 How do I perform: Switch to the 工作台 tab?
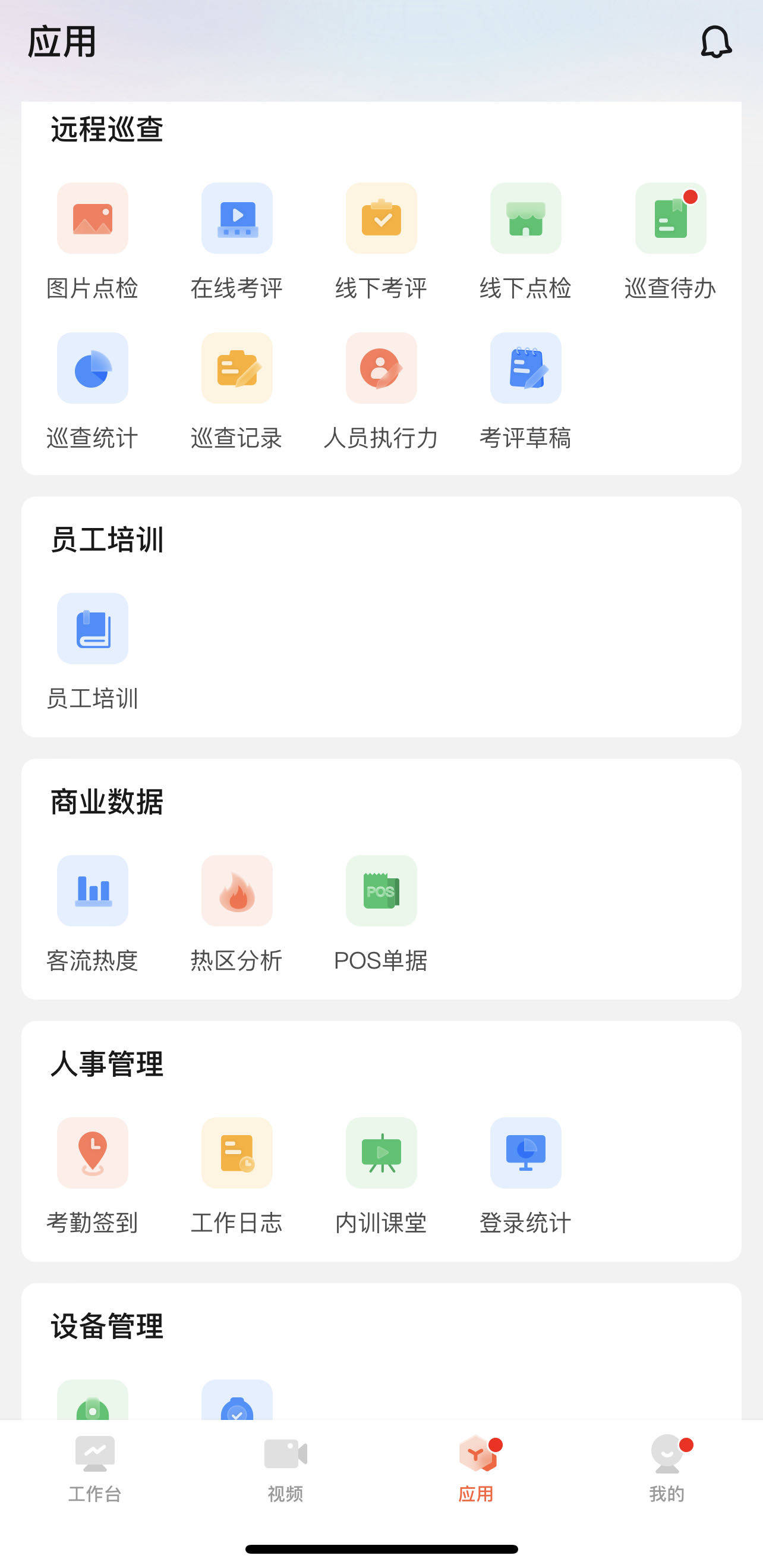click(x=95, y=1468)
